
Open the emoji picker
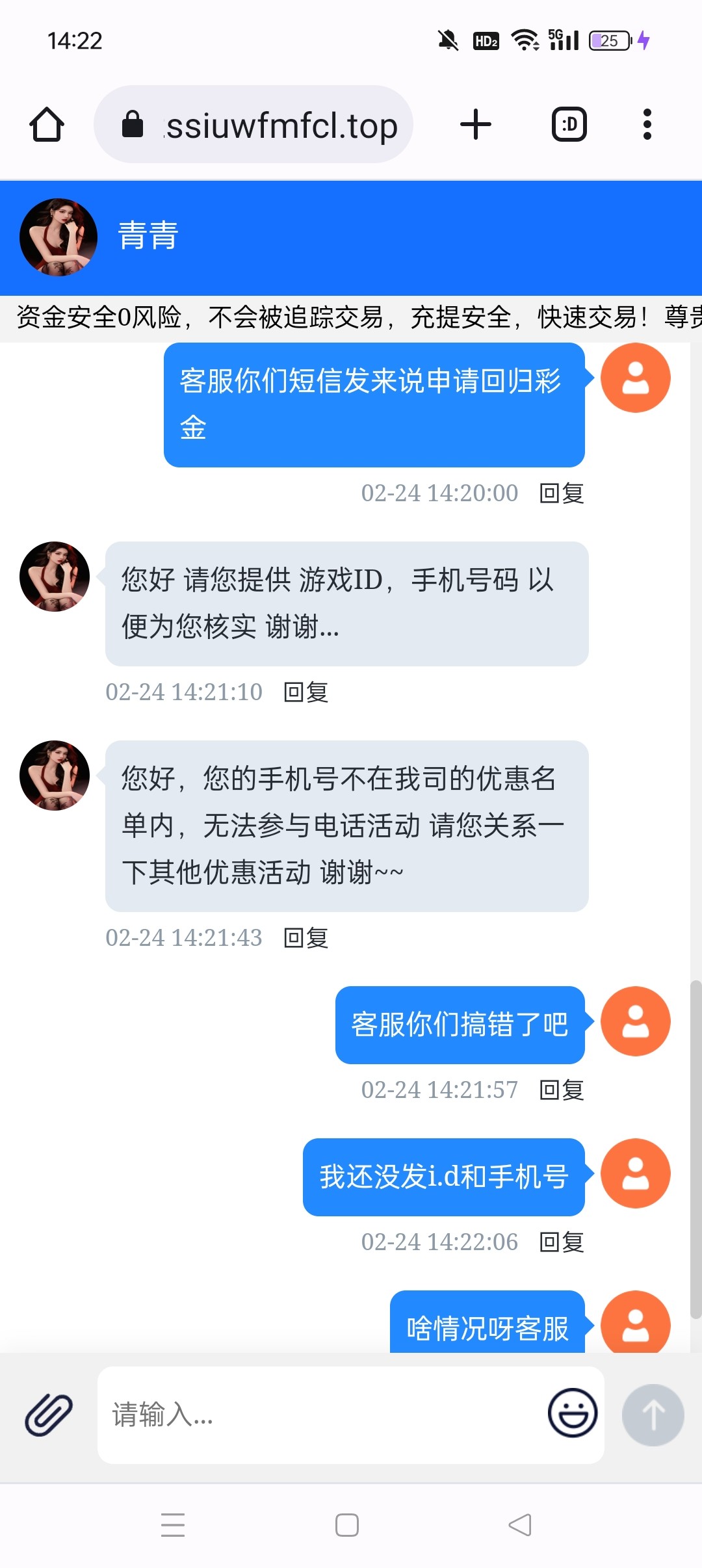pos(572,1413)
